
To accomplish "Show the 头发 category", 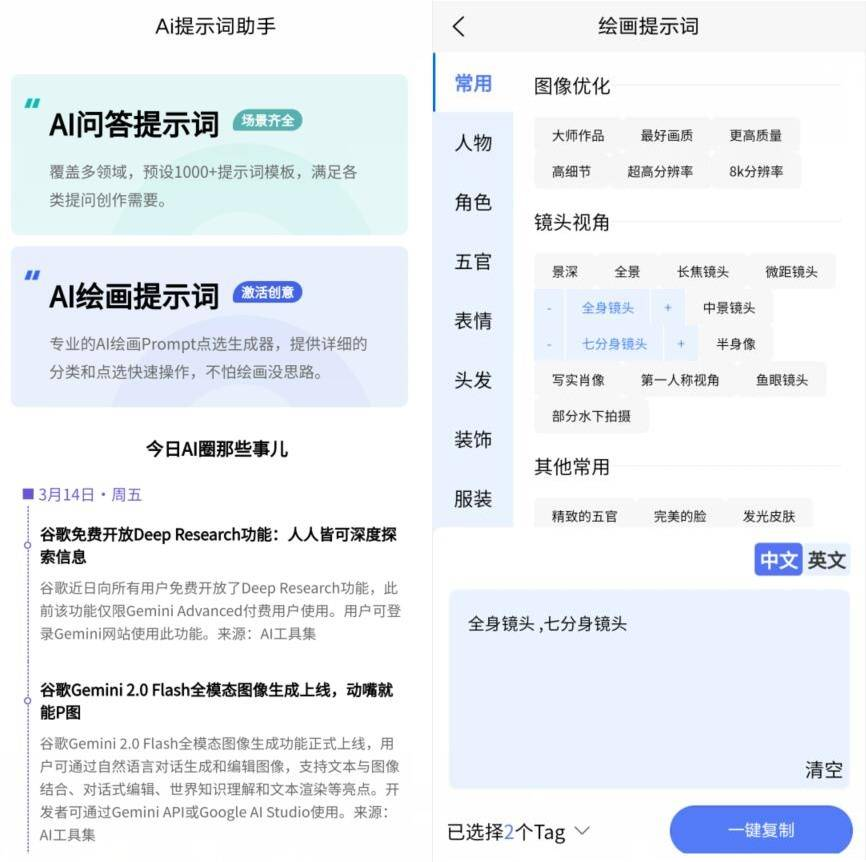I will [x=473, y=380].
